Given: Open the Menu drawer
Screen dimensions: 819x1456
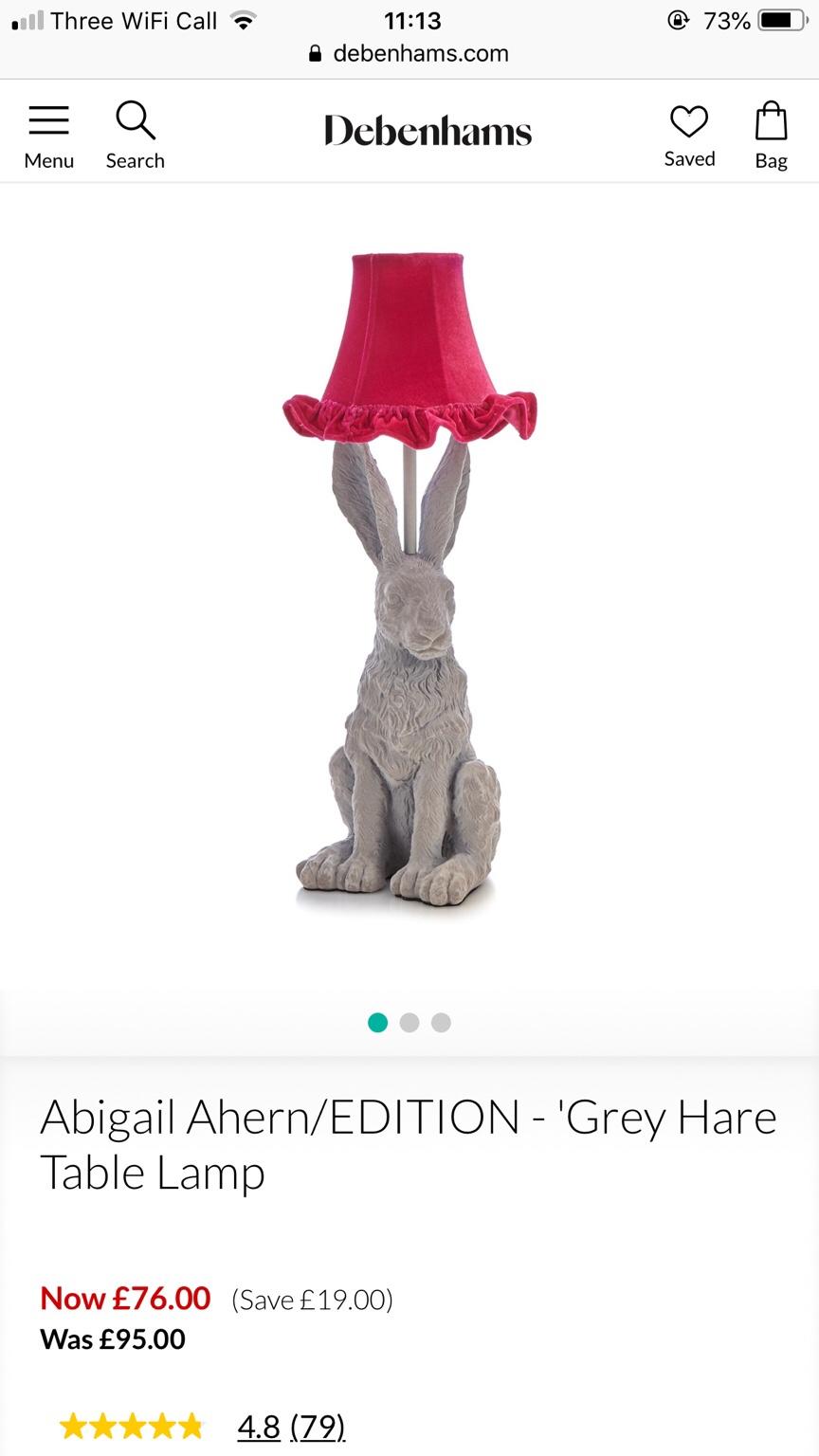Looking at the screenshot, I should click(x=49, y=136).
